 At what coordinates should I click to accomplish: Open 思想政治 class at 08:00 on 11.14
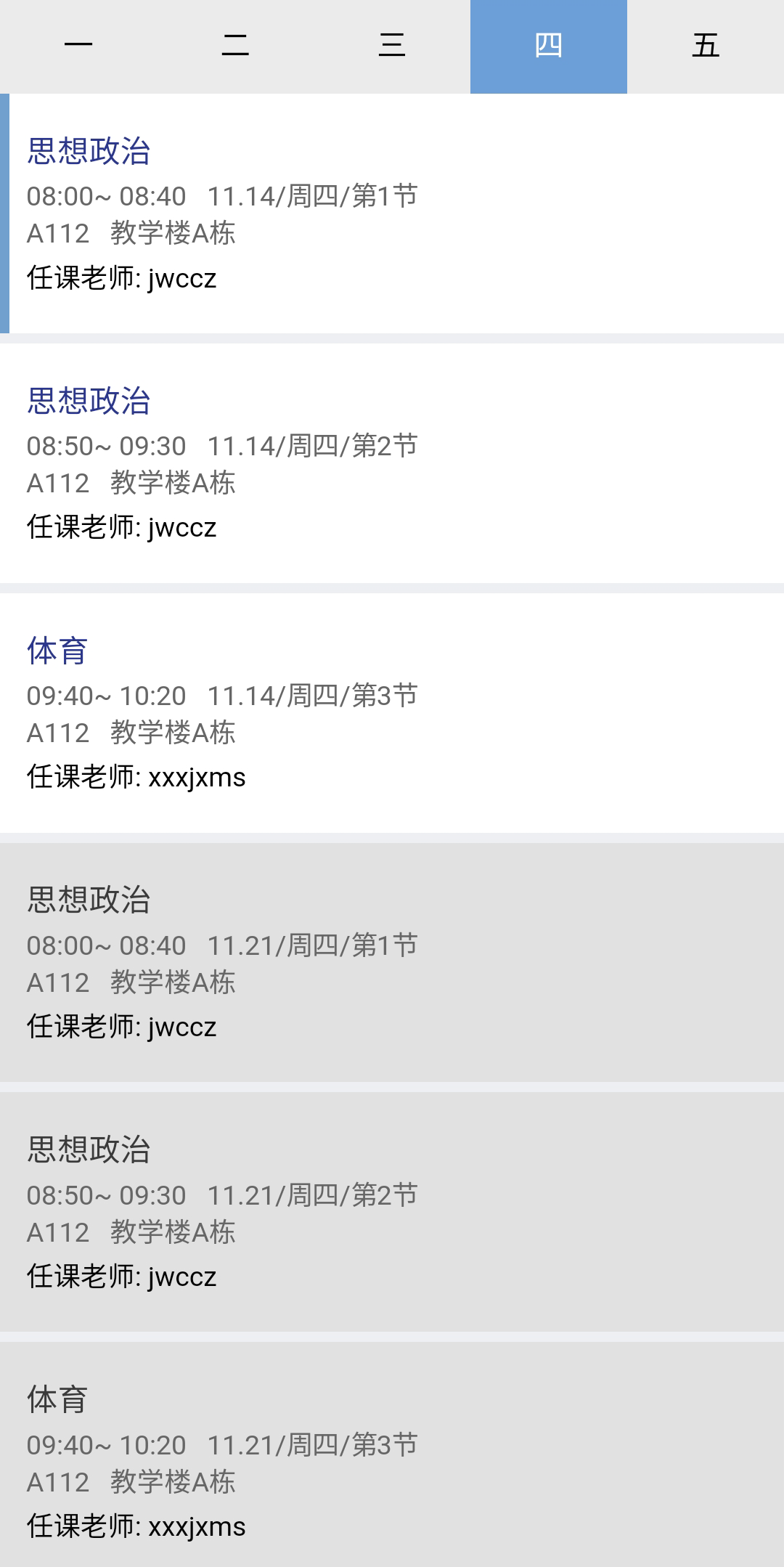coord(392,213)
